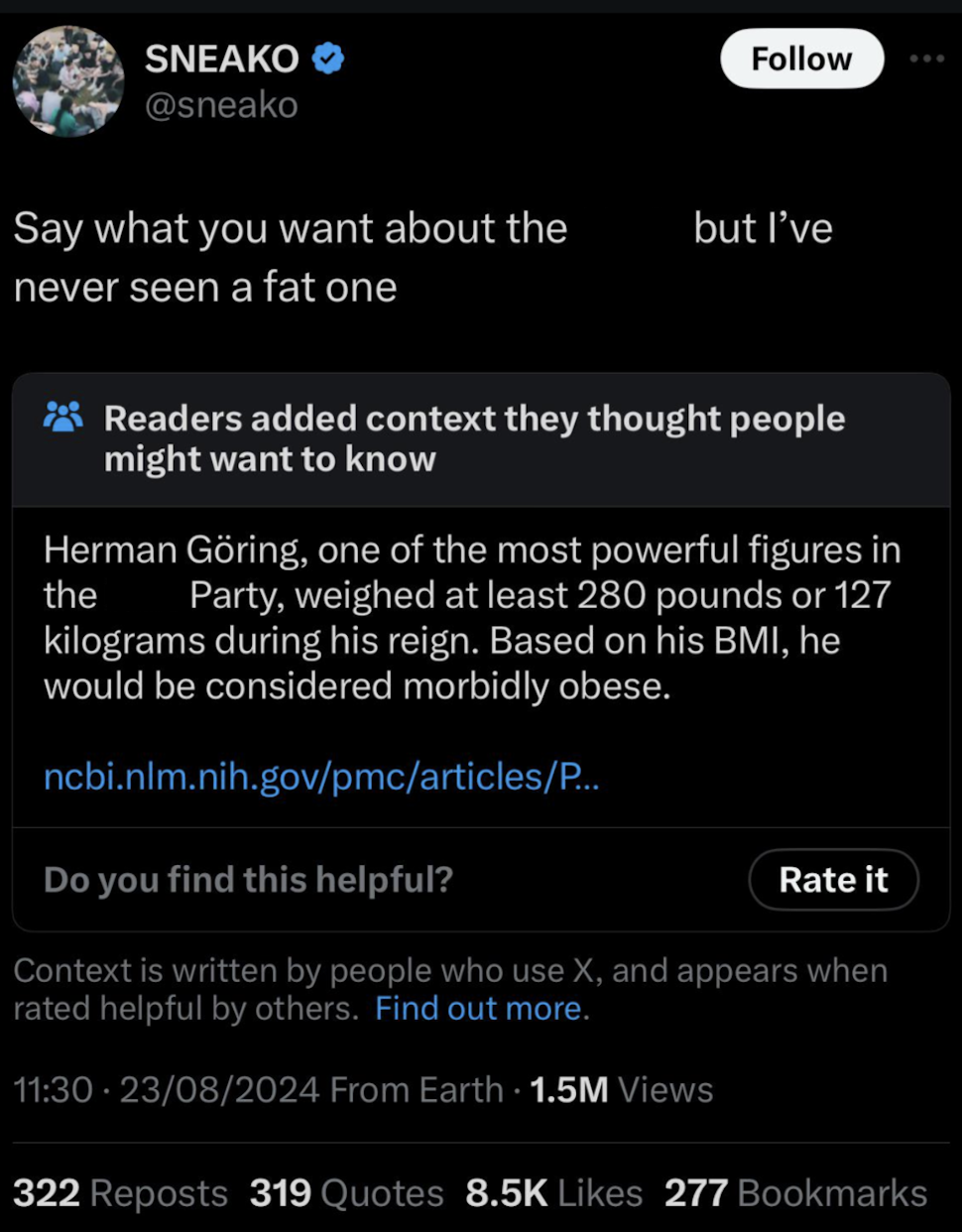962x1232 pixels.
Task: Click the Readers added context header
Action: (474, 436)
